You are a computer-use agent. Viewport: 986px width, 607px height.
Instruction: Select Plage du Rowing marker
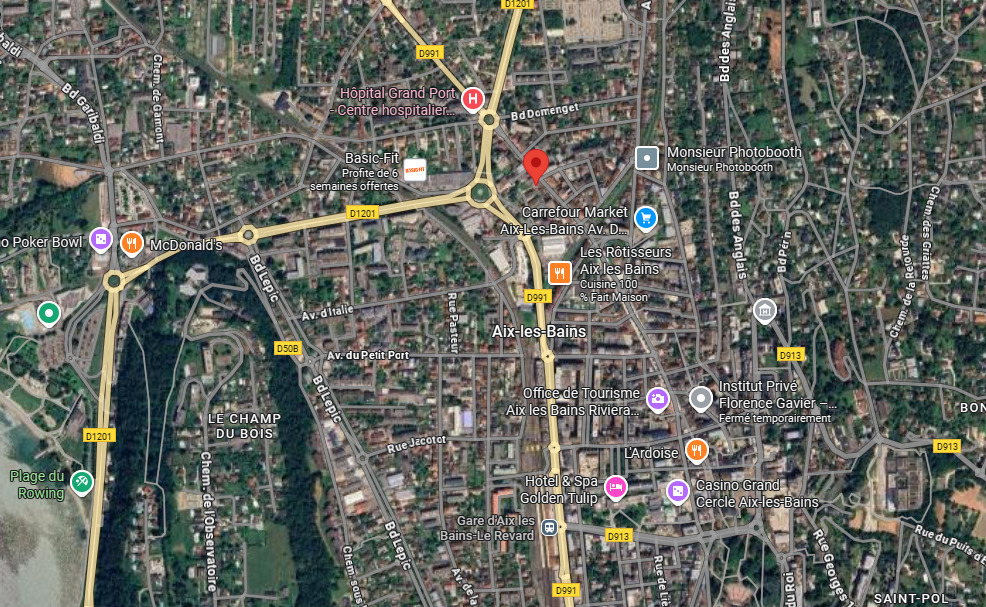[82, 482]
